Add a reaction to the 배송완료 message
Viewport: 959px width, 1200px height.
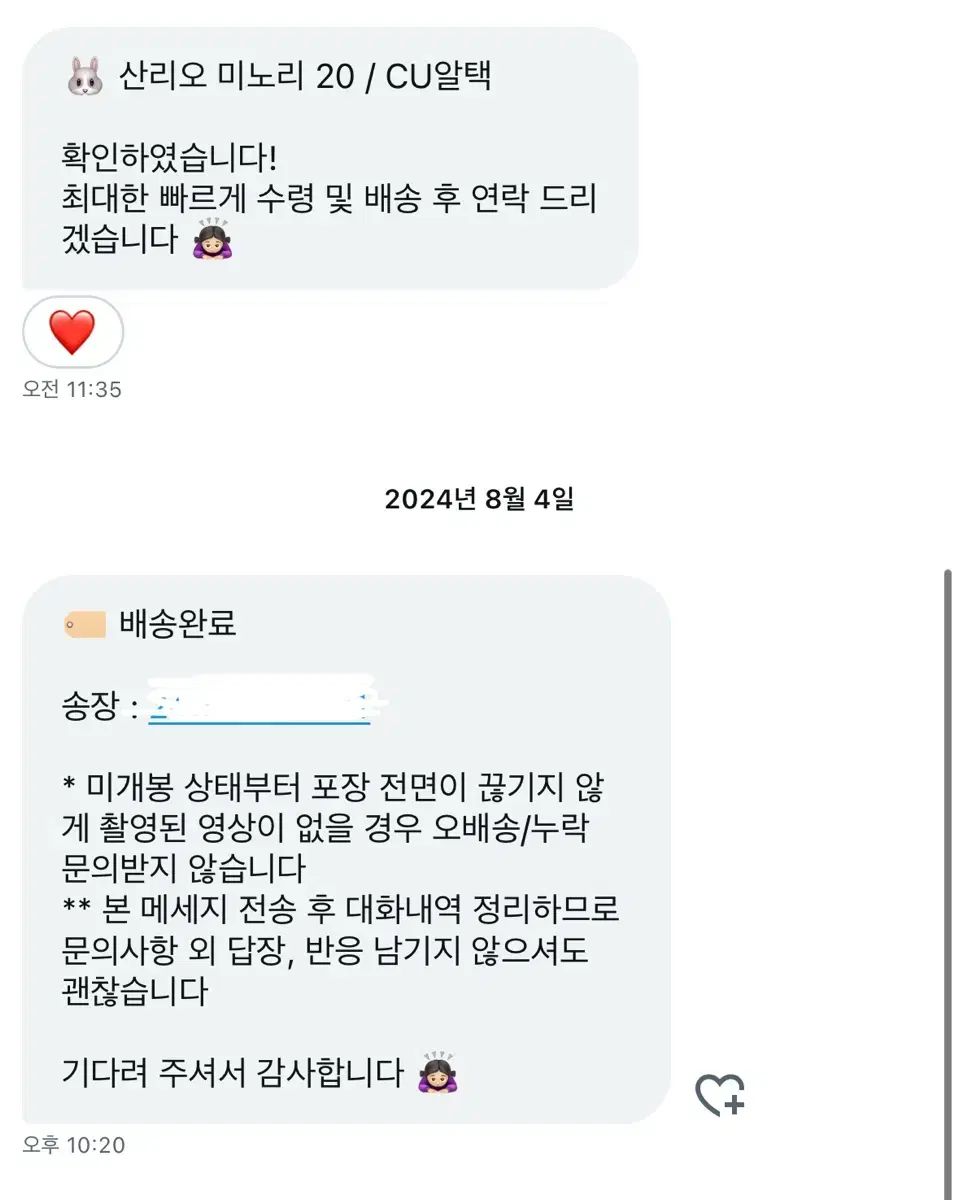click(x=720, y=1095)
